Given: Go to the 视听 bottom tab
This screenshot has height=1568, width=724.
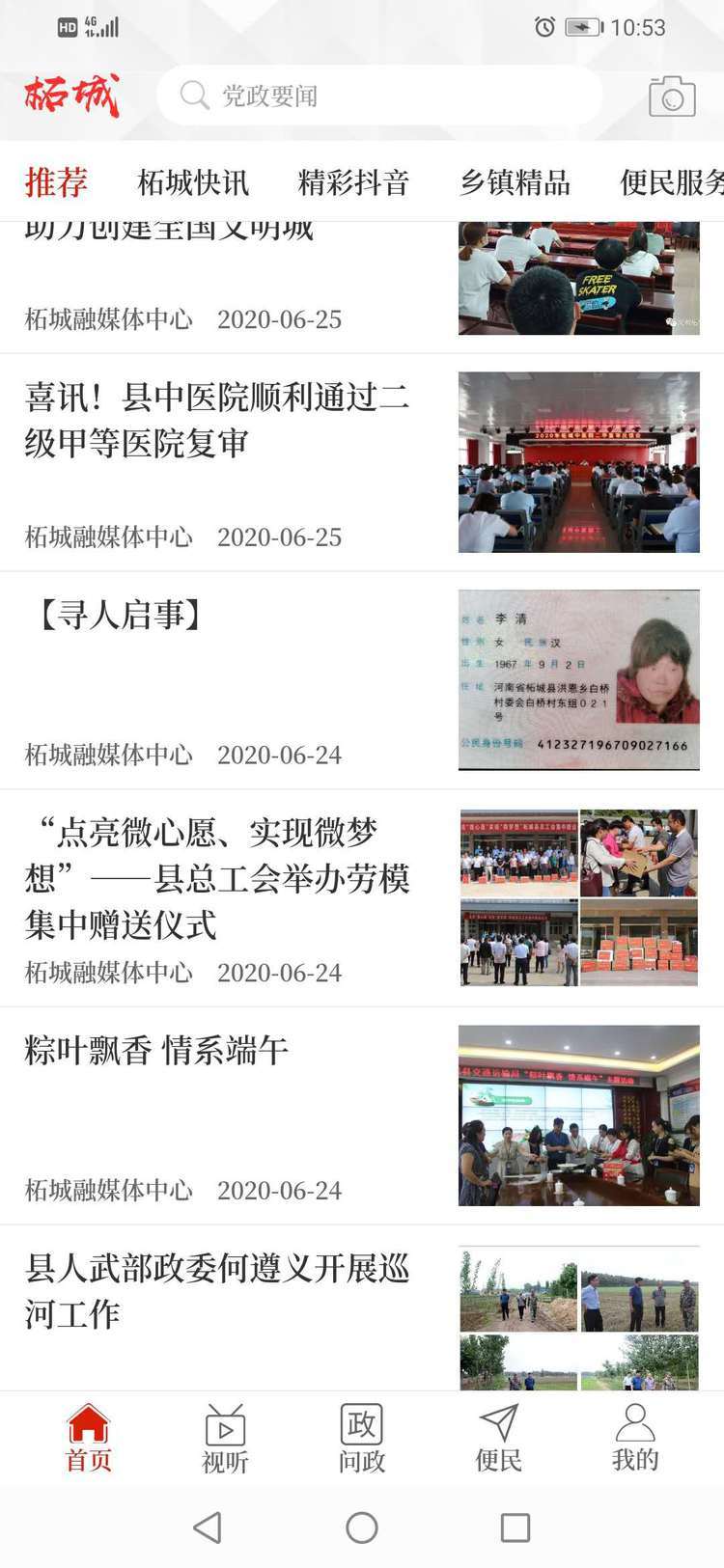Looking at the screenshot, I should 225,1439.
